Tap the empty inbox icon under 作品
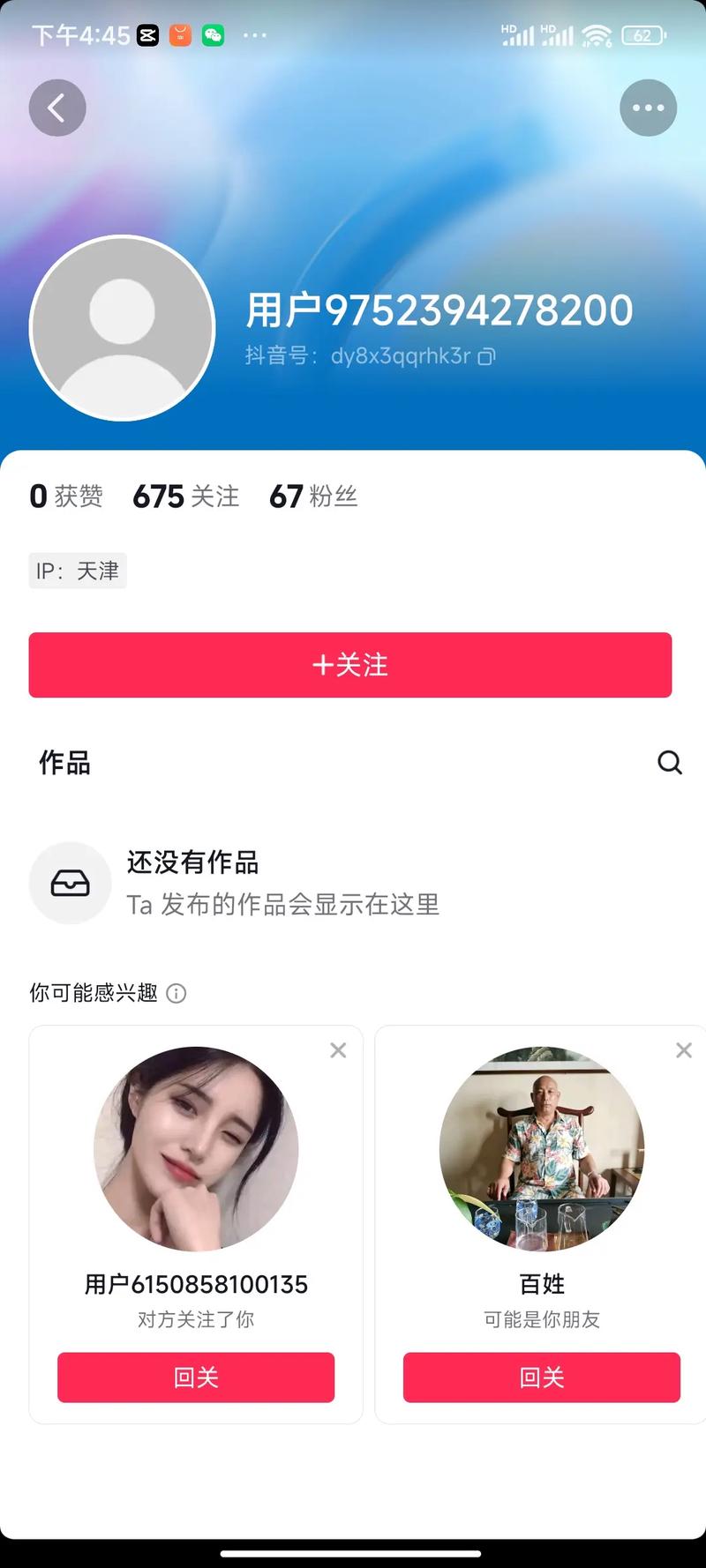 (70, 883)
